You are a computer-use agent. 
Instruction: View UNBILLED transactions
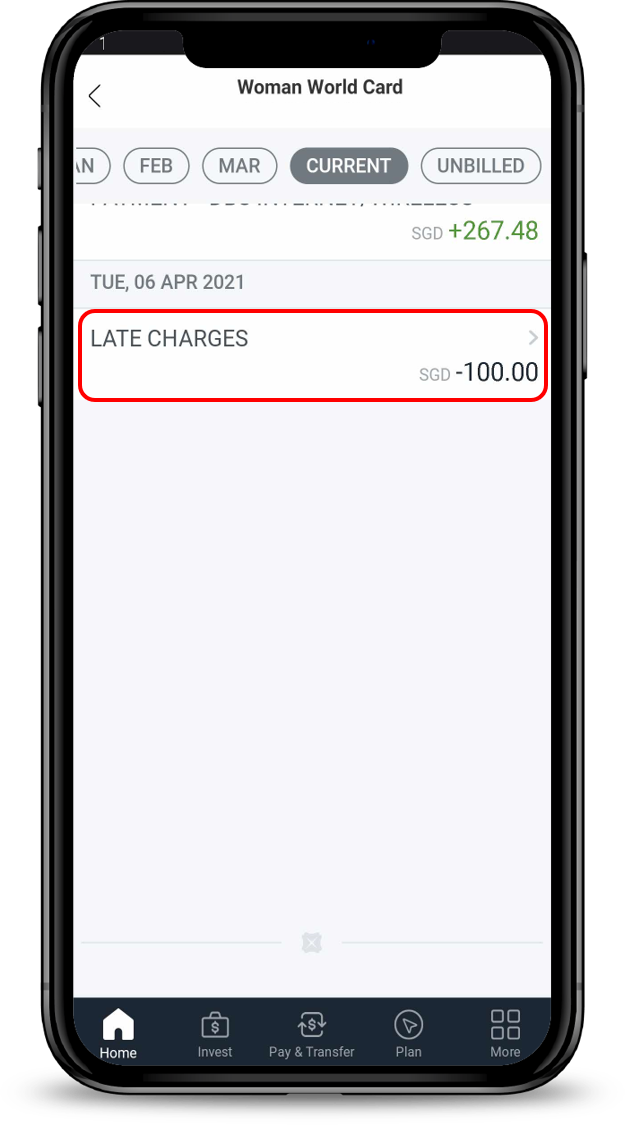480,166
